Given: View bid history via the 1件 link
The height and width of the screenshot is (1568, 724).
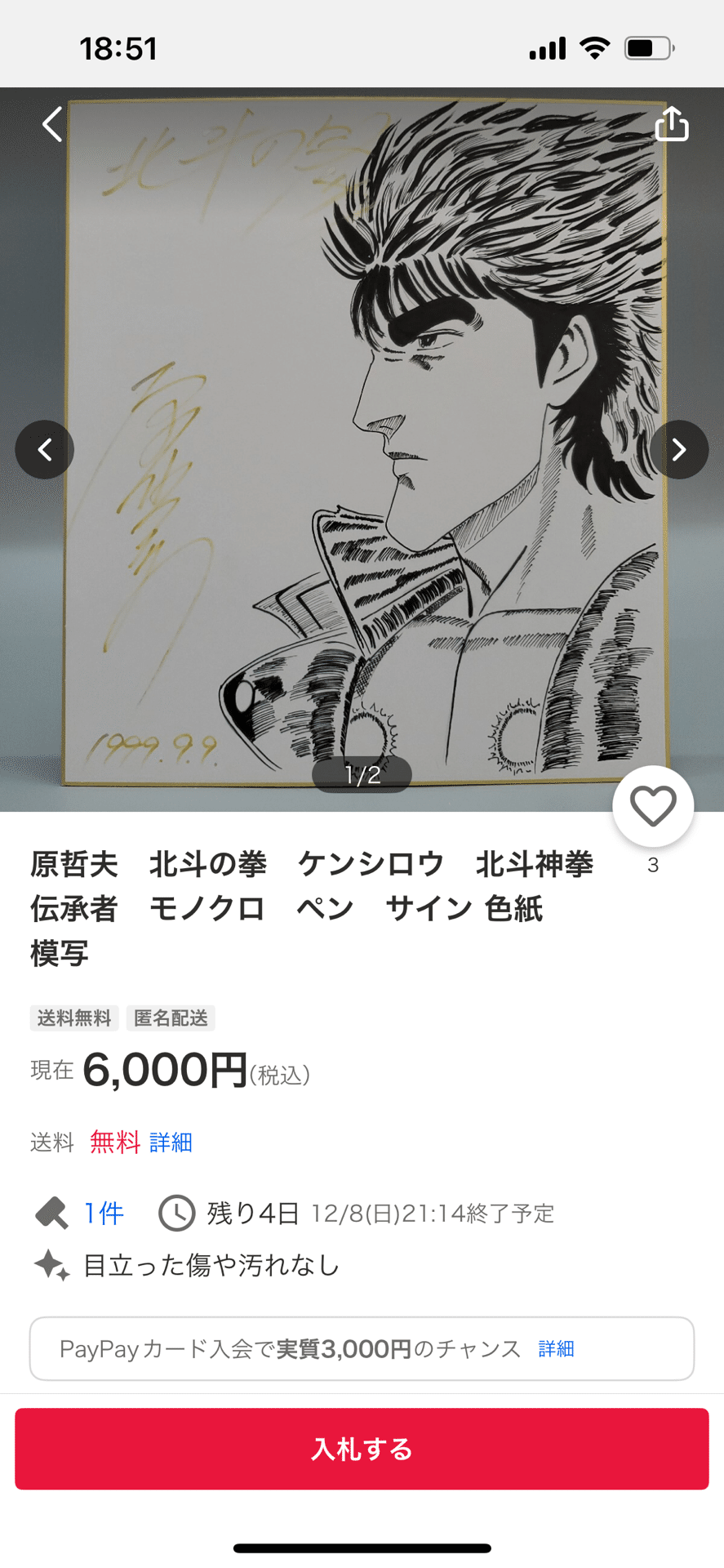Looking at the screenshot, I should [x=102, y=1213].
